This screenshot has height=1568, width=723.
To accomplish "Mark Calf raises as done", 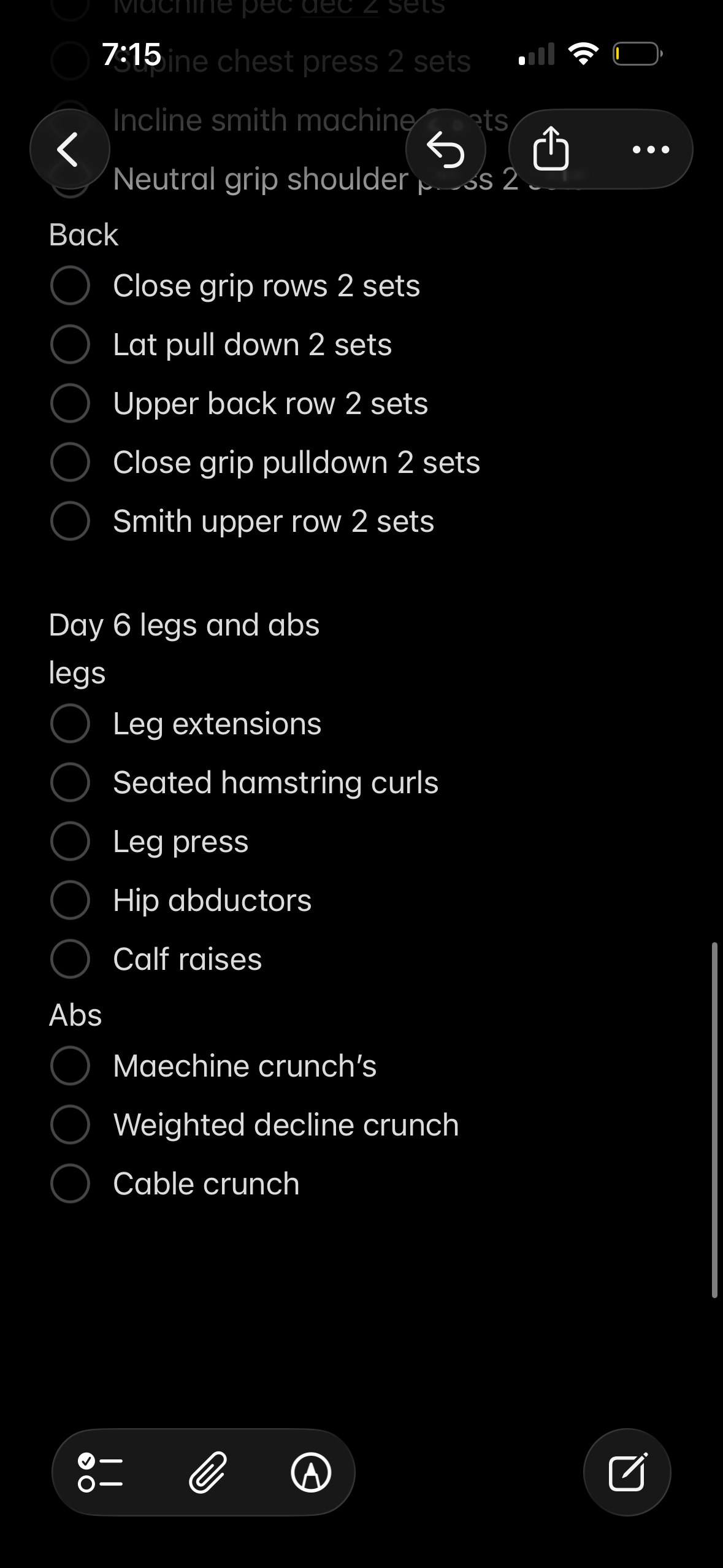I will pos(70,959).
